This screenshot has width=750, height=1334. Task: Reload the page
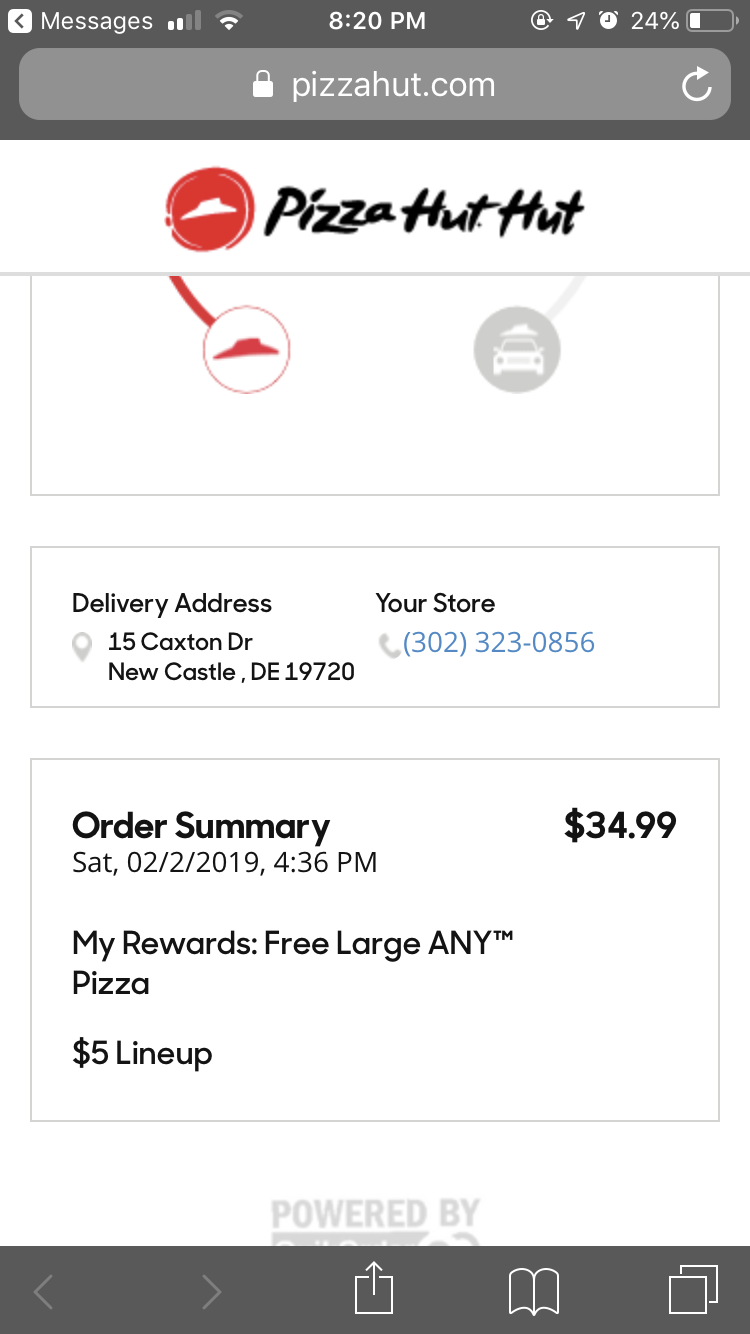[x=697, y=85]
